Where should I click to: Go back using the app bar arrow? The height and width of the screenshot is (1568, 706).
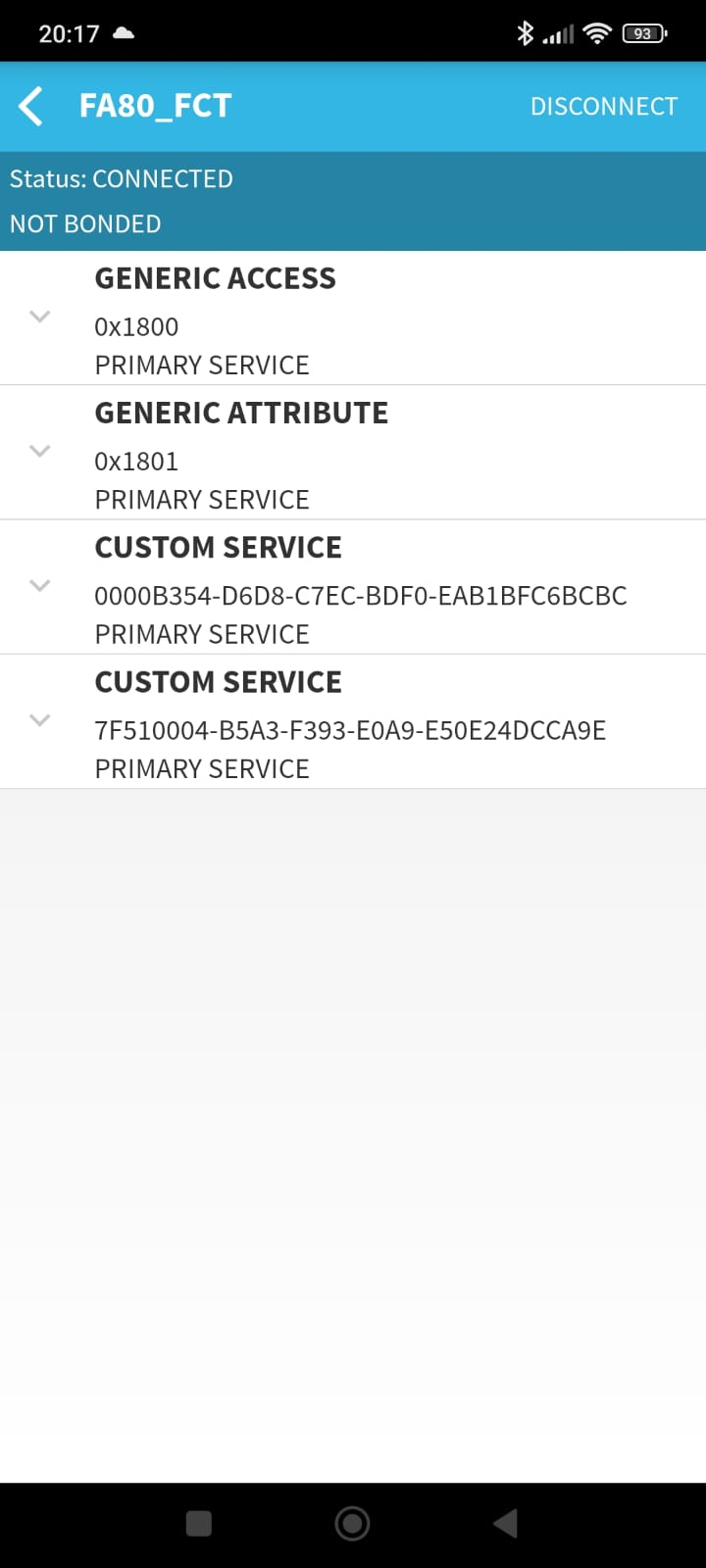pyautogui.click(x=31, y=106)
